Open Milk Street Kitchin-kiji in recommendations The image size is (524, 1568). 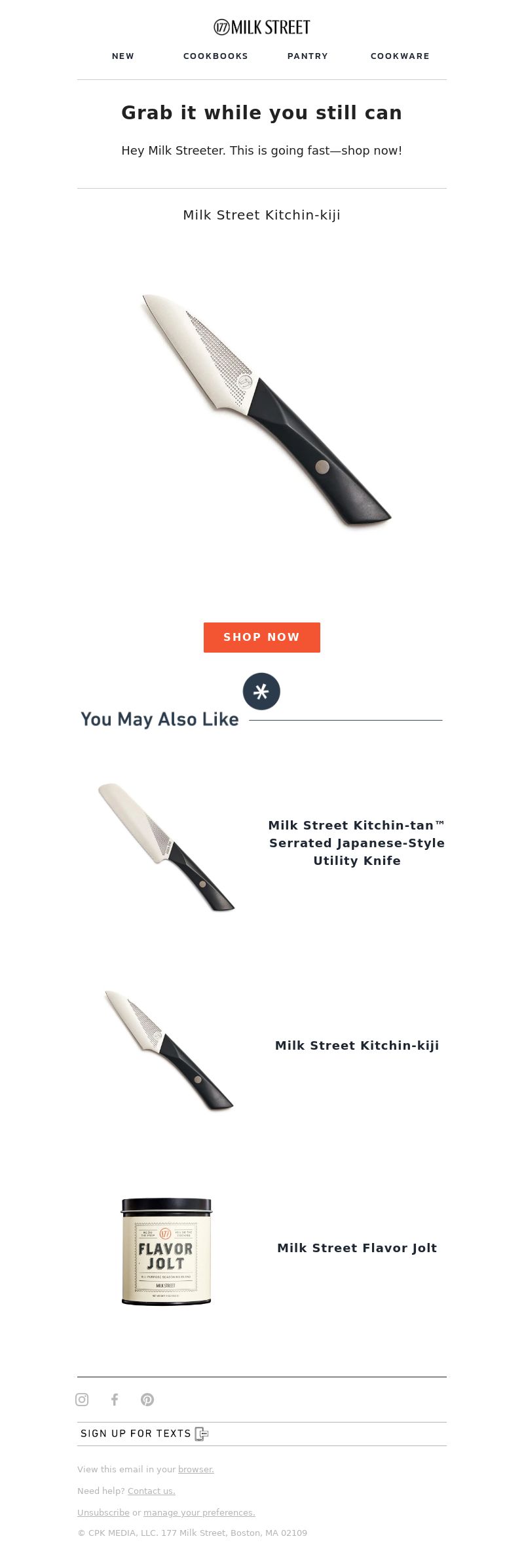[356, 1045]
